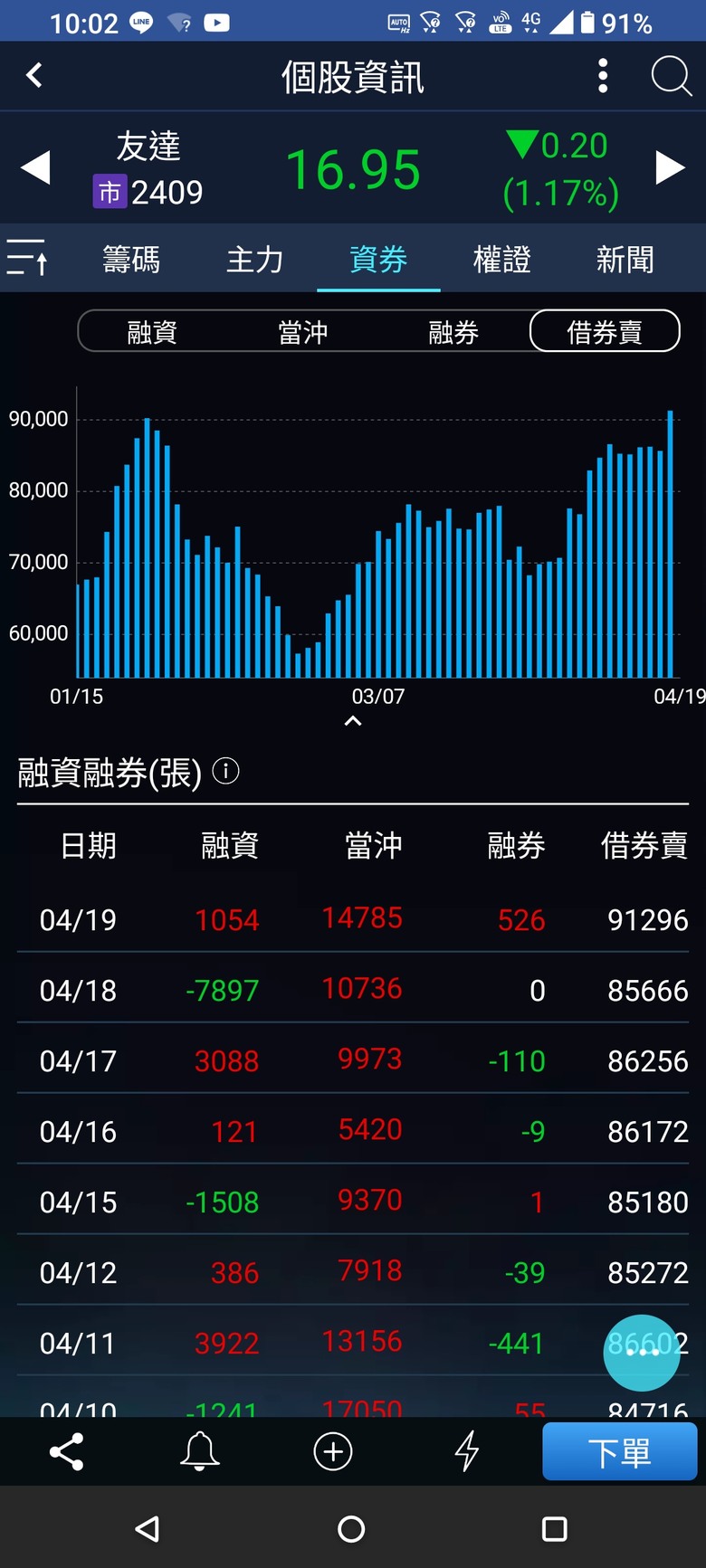Open the three-dot overflow menu
Image resolution: width=706 pixels, height=1568 pixels.
click(x=603, y=76)
